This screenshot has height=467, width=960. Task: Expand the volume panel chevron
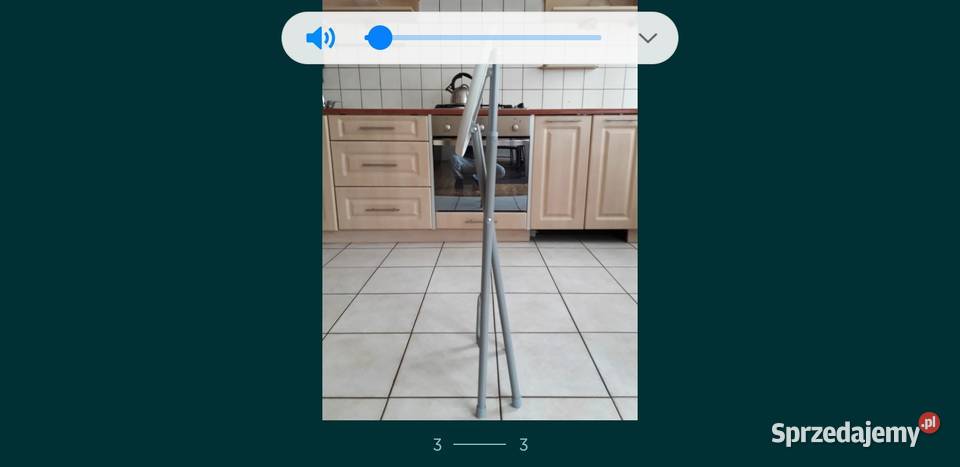(648, 38)
